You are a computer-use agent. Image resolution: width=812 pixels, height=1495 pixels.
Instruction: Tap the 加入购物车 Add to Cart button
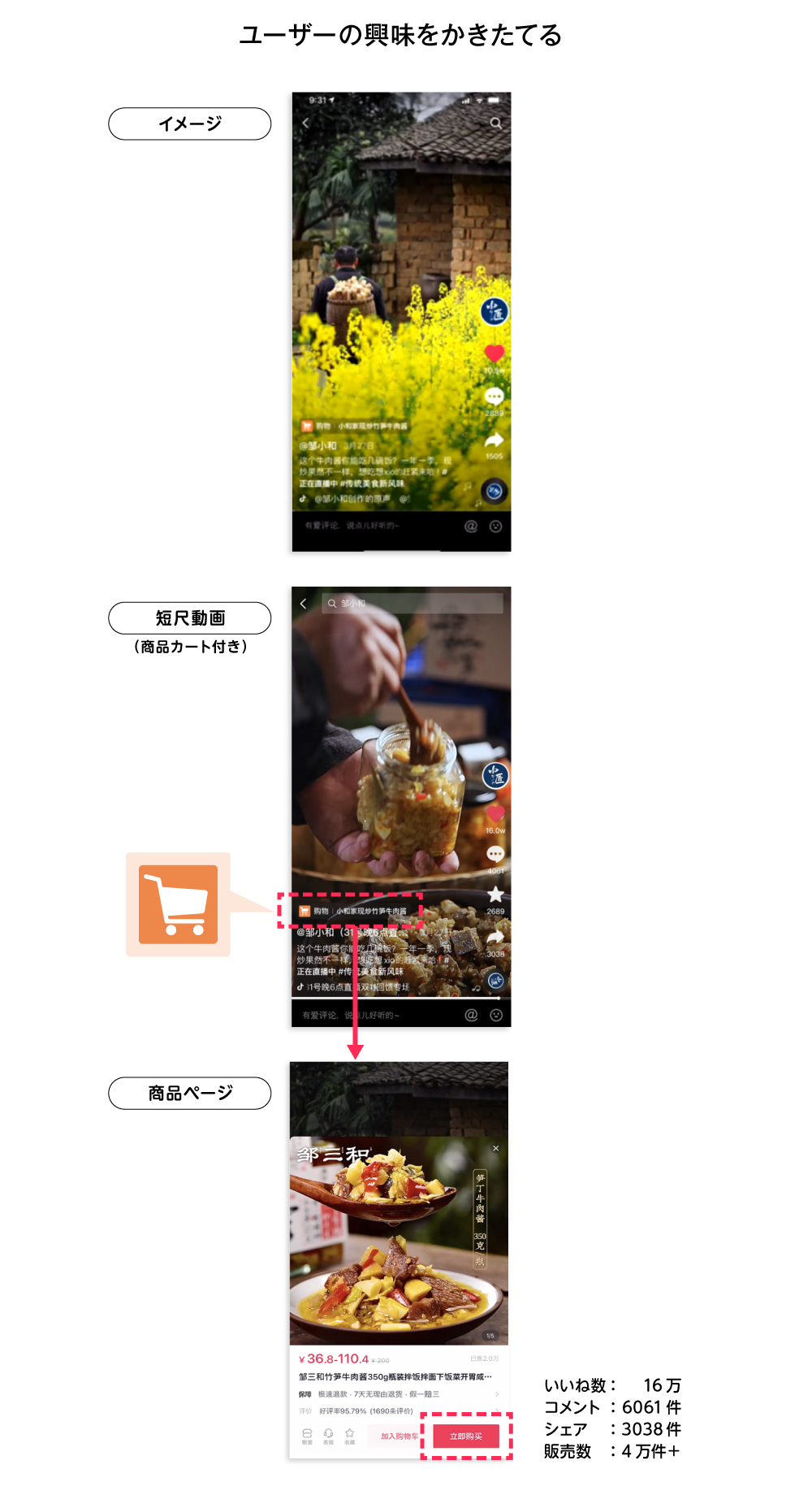coord(400,1436)
